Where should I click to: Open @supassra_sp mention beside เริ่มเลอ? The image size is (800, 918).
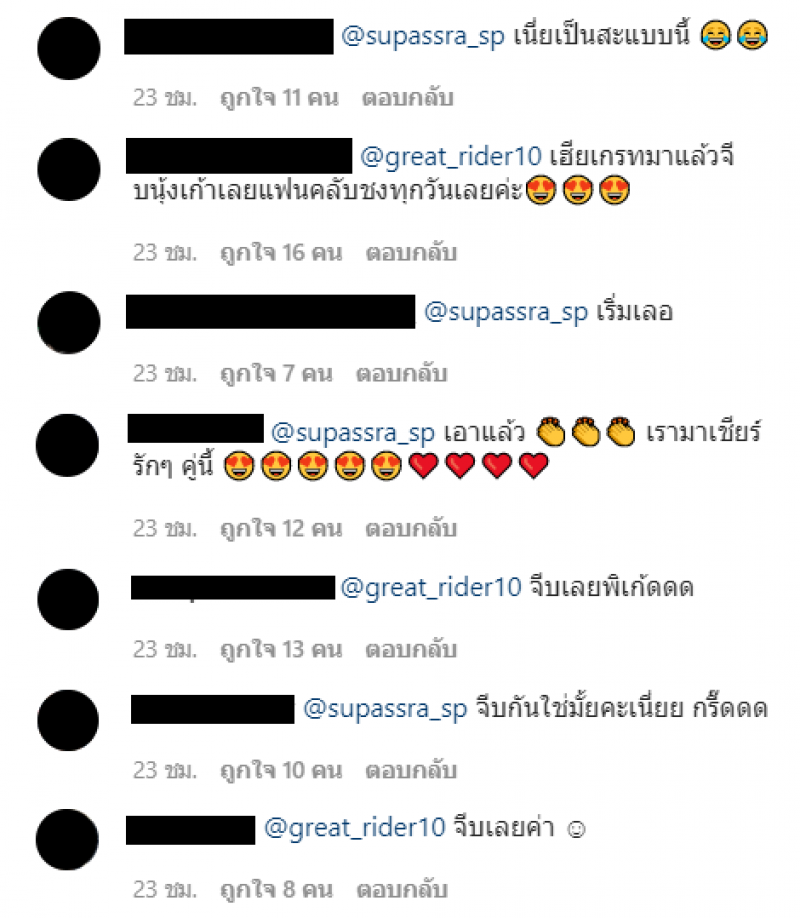pyautogui.click(x=506, y=312)
